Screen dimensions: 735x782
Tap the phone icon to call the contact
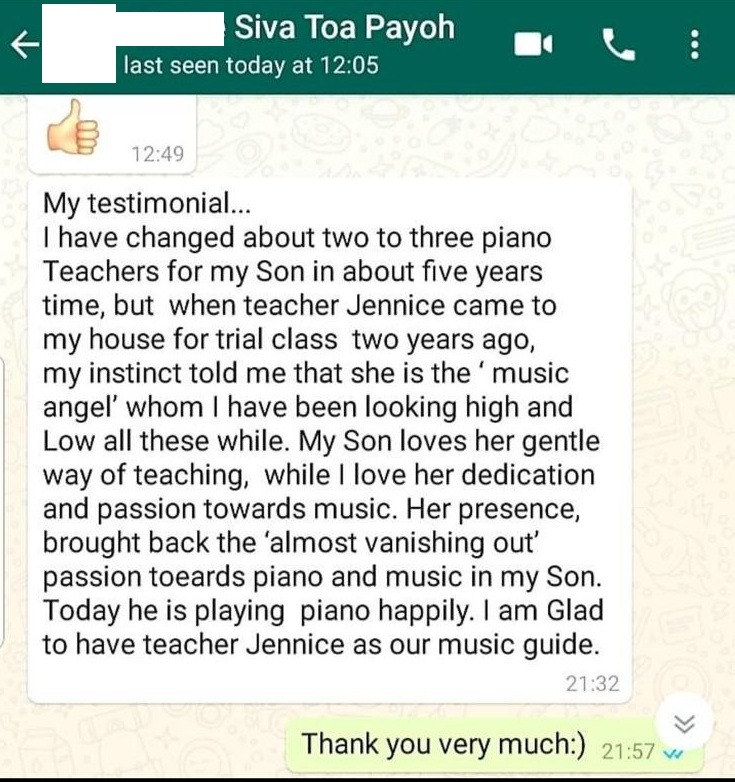(x=622, y=41)
